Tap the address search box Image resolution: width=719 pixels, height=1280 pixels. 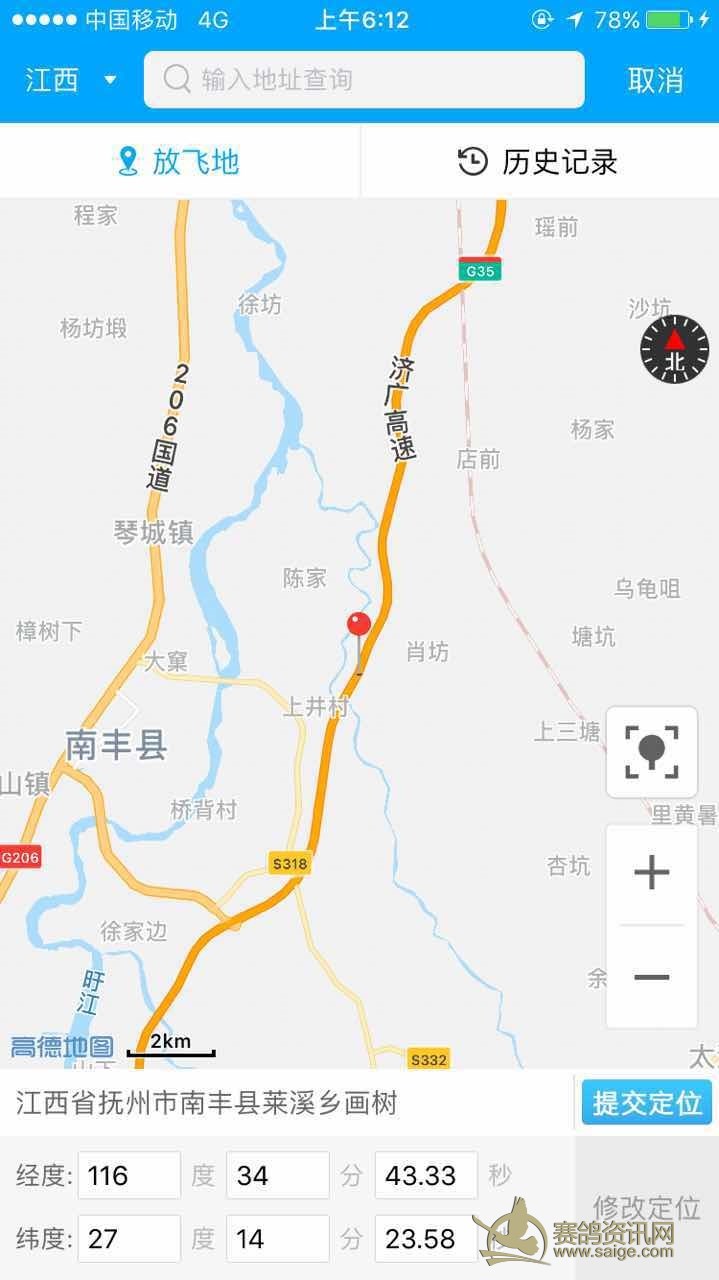coord(364,80)
